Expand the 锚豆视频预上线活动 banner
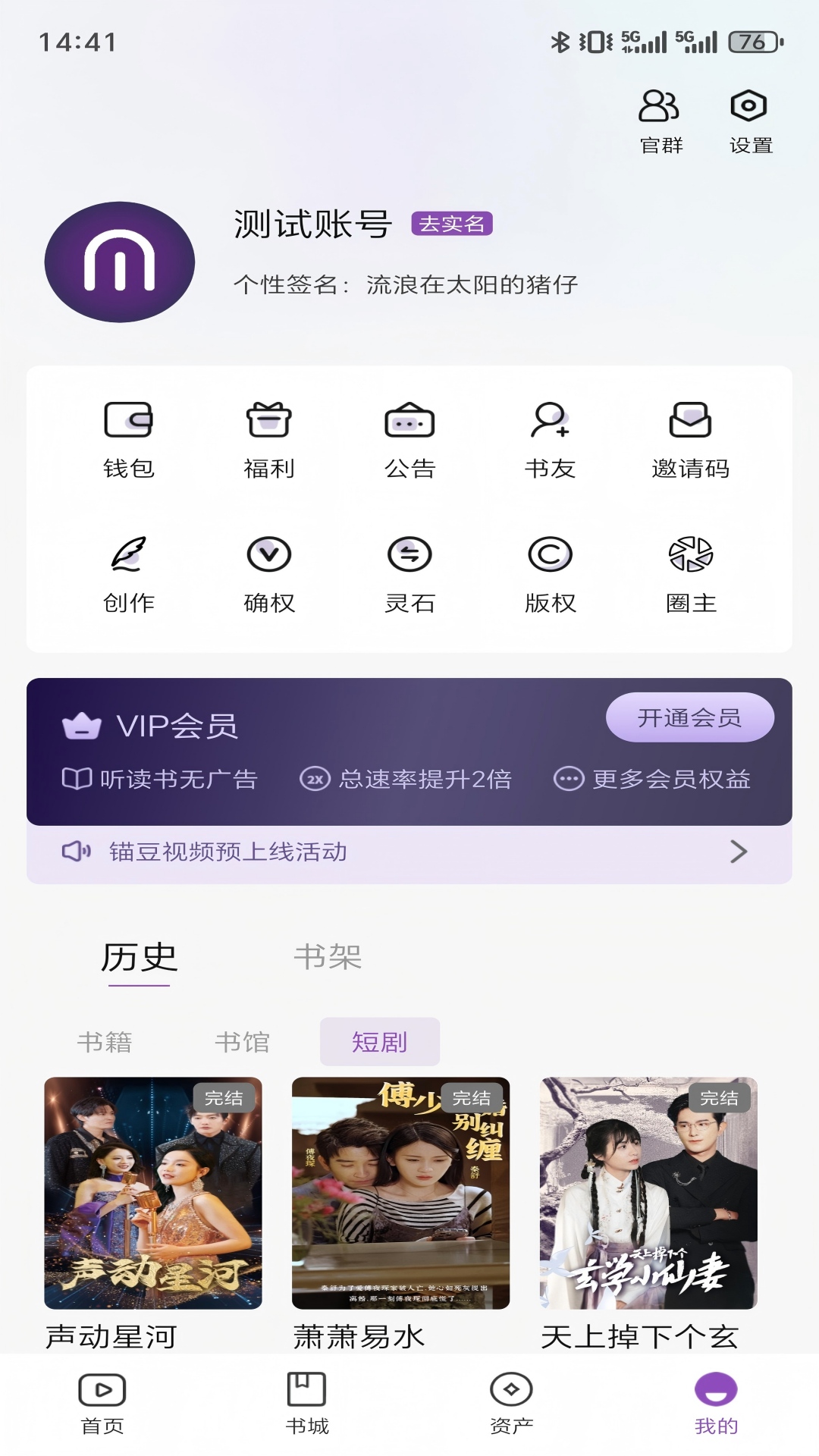 point(409,852)
